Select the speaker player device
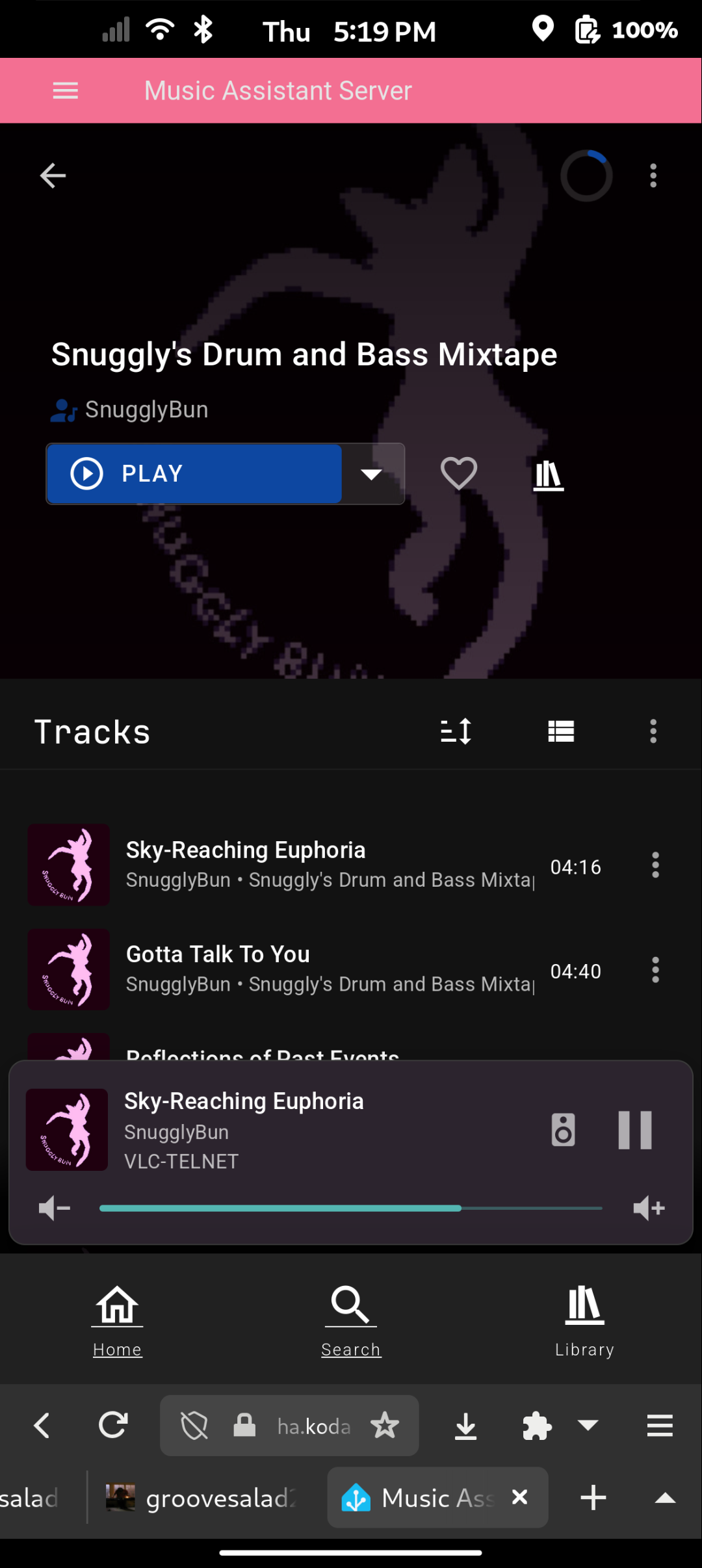Screen dimensions: 702x1568 tap(563, 1130)
